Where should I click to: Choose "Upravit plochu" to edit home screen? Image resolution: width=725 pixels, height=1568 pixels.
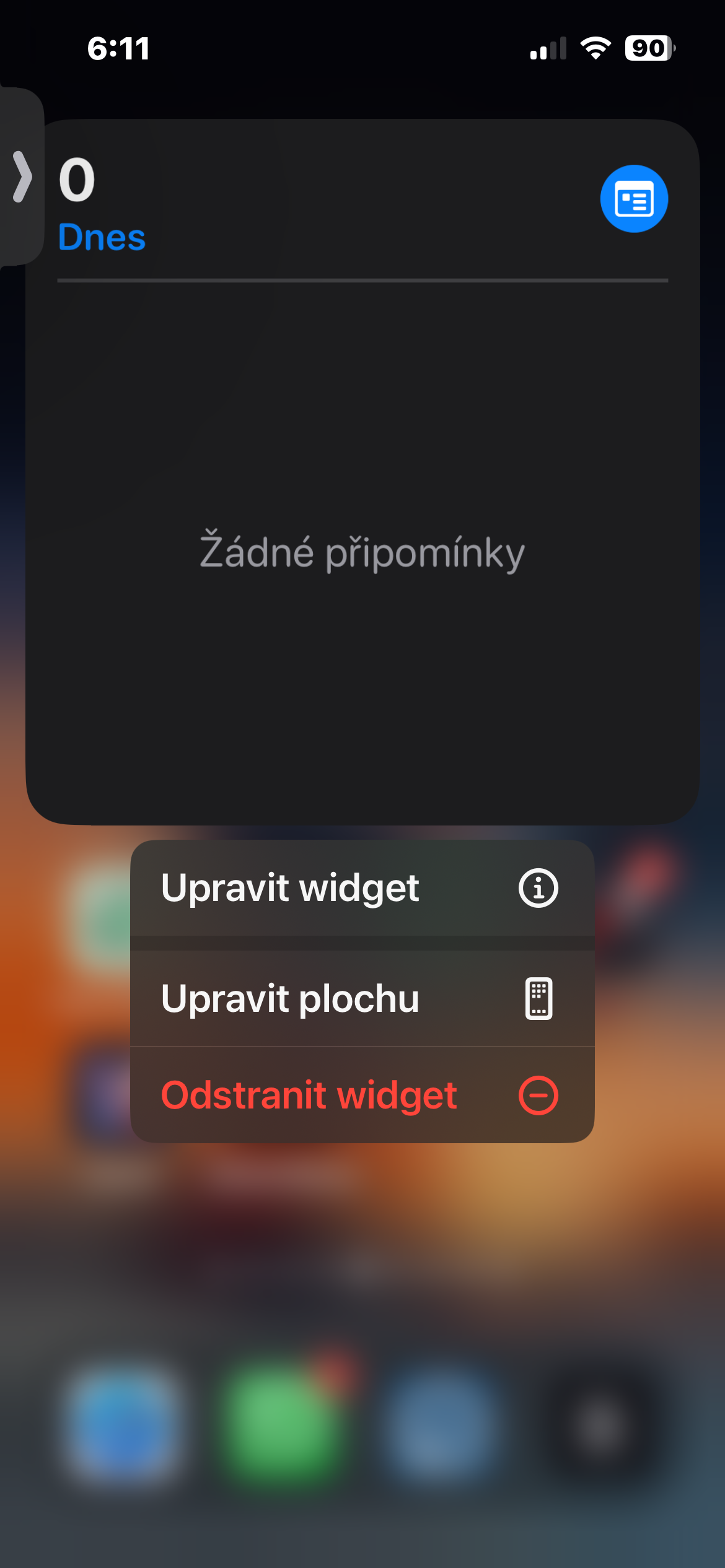tap(362, 998)
